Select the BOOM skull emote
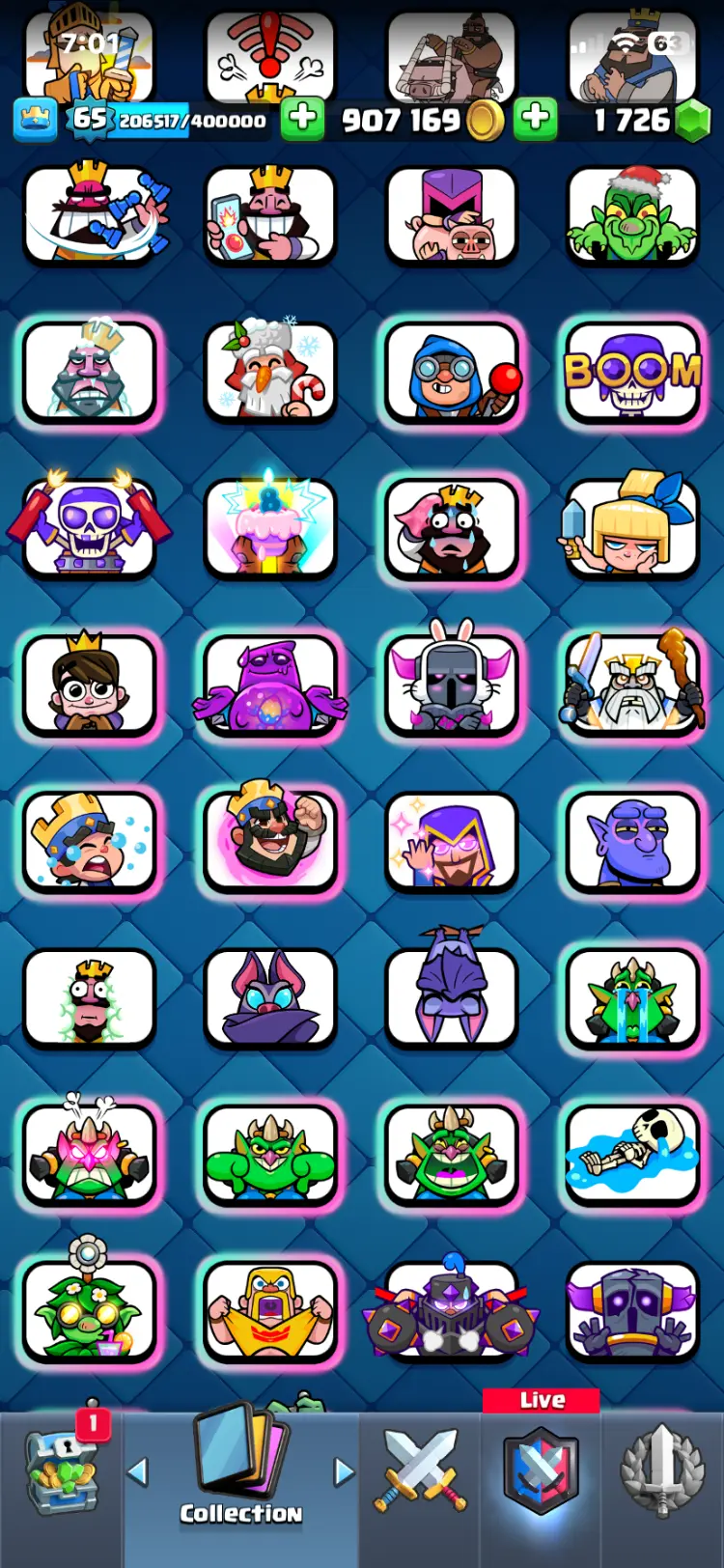The image size is (724, 1568). point(632,372)
